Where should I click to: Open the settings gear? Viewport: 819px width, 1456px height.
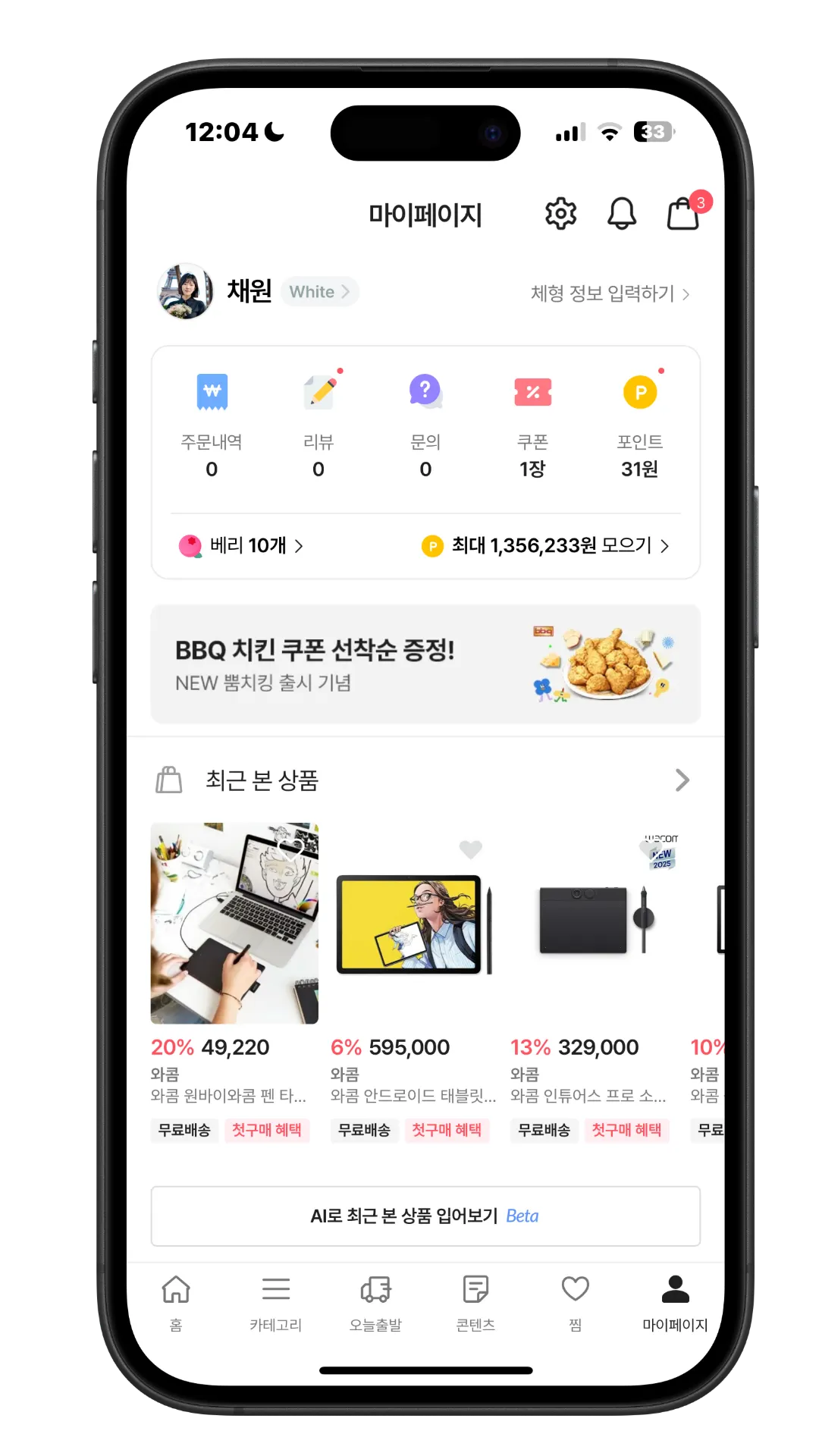560,214
